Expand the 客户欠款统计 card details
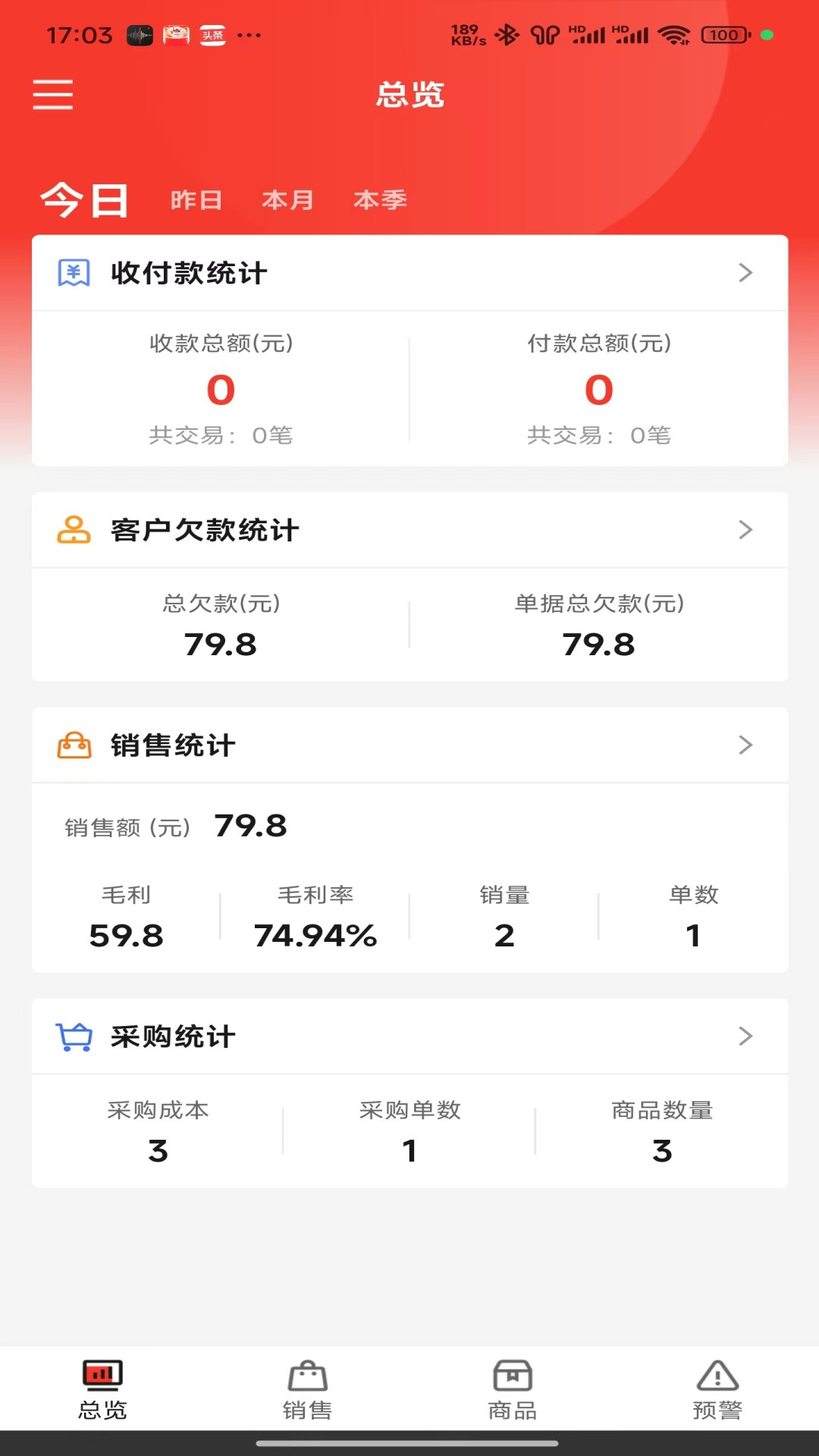This screenshot has width=819, height=1456. pyautogui.click(x=745, y=530)
